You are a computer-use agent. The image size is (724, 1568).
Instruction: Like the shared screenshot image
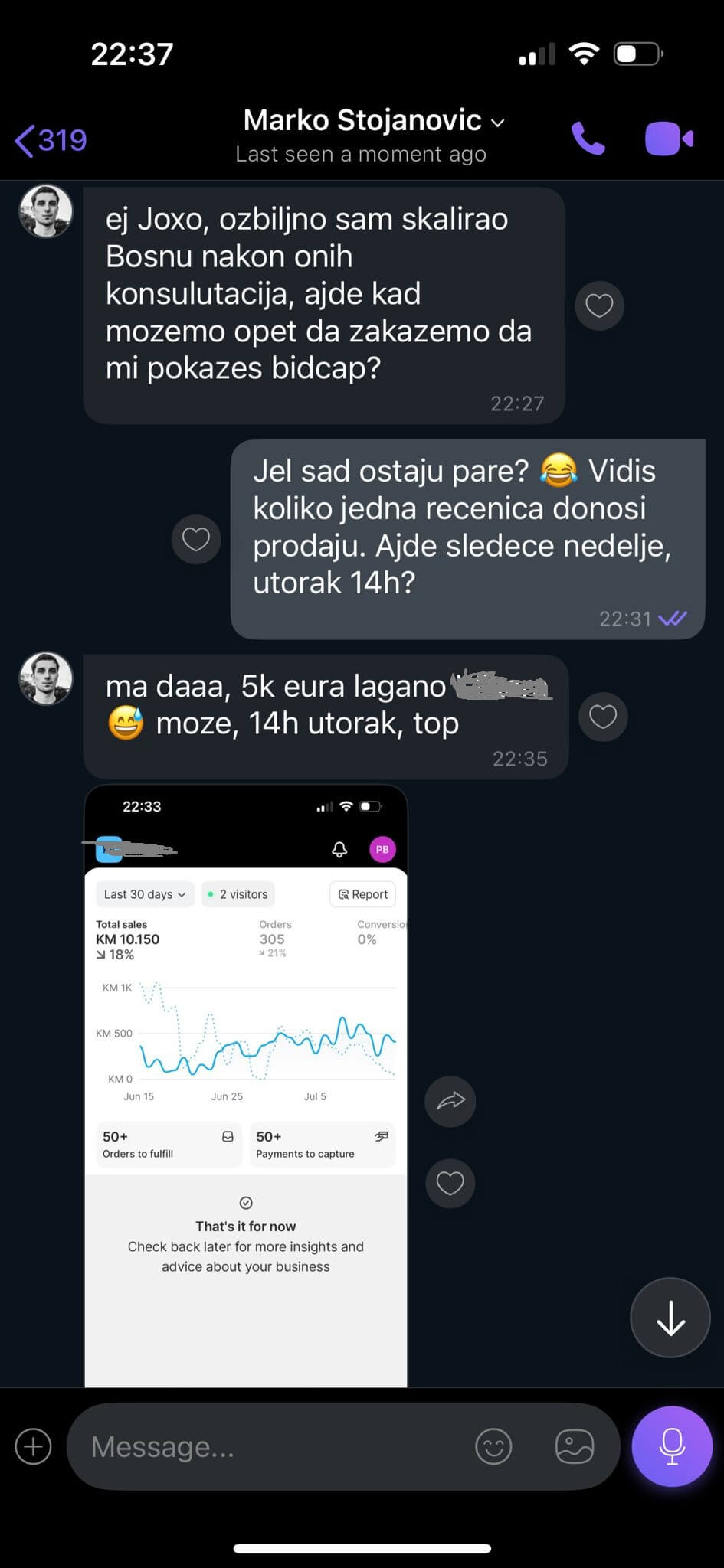pyautogui.click(x=450, y=1183)
